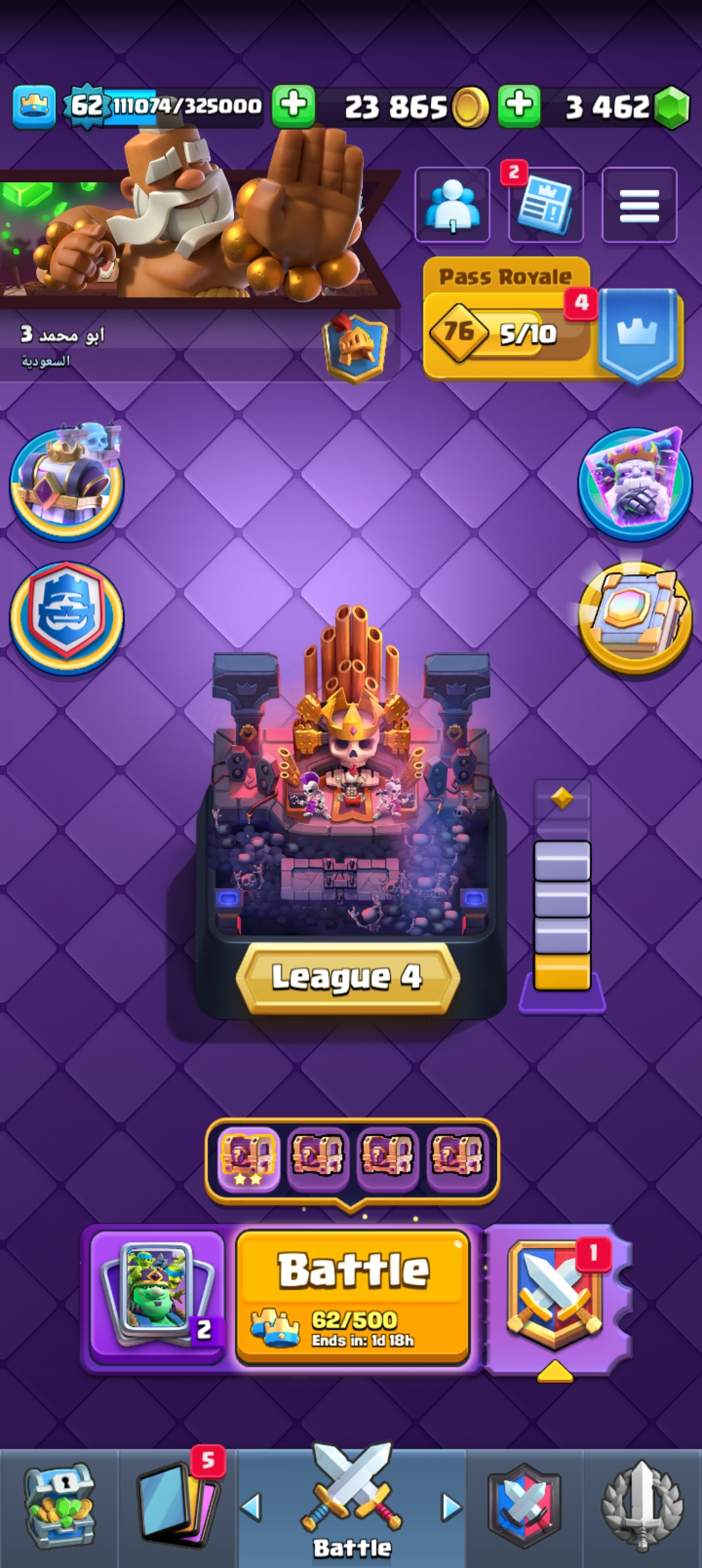Image resolution: width=702 pixels, height=1568 pixels.
Task: Open the friends list icon
Action: coord(452,205)
